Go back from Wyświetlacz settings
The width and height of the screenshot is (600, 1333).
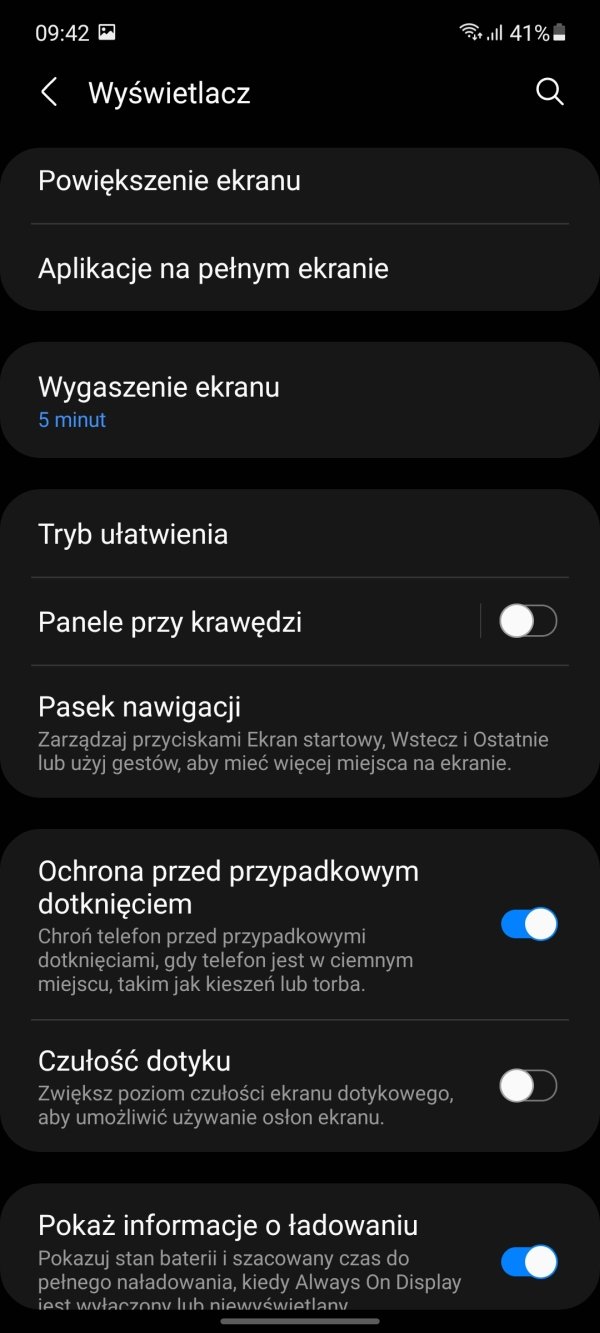(x=49, y=92)
